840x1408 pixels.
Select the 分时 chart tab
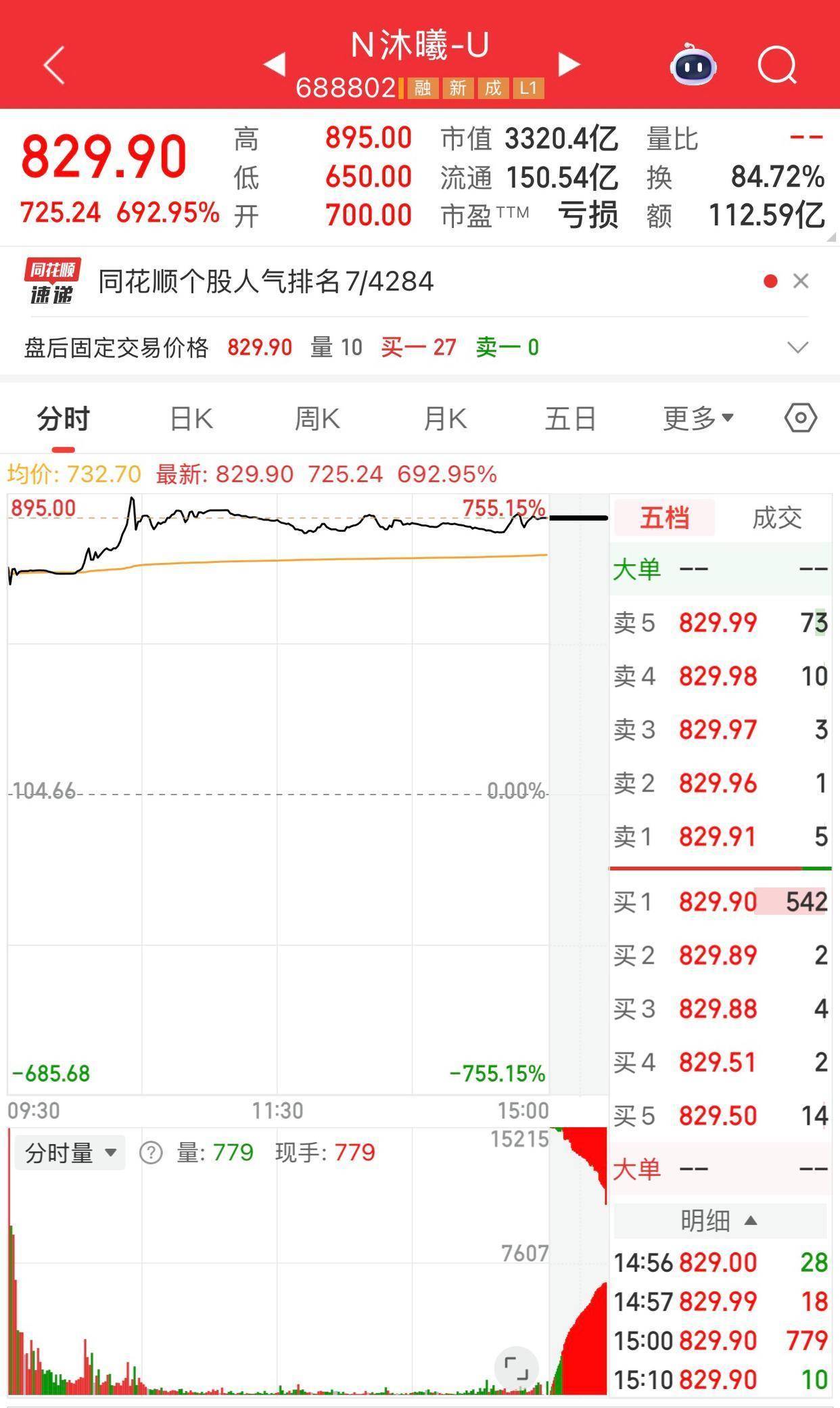[x=63, y=419]
